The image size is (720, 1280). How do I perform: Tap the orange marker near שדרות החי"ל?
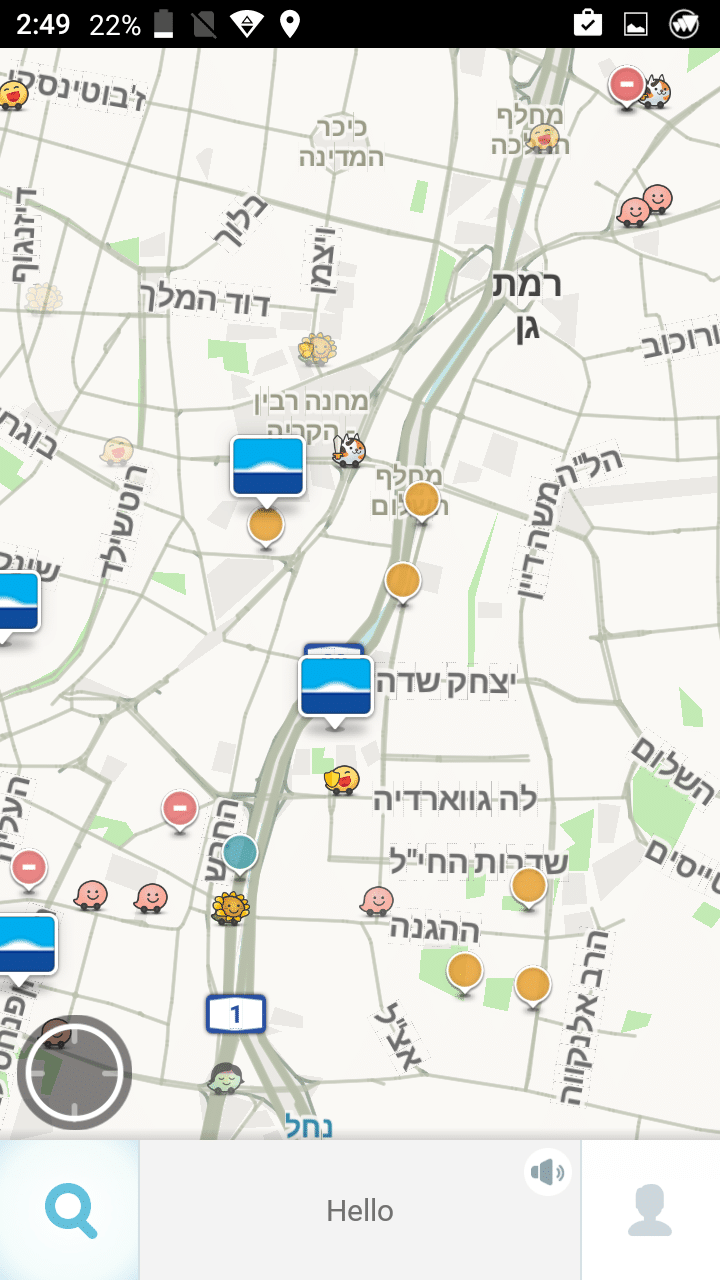(x=529, y=885)
